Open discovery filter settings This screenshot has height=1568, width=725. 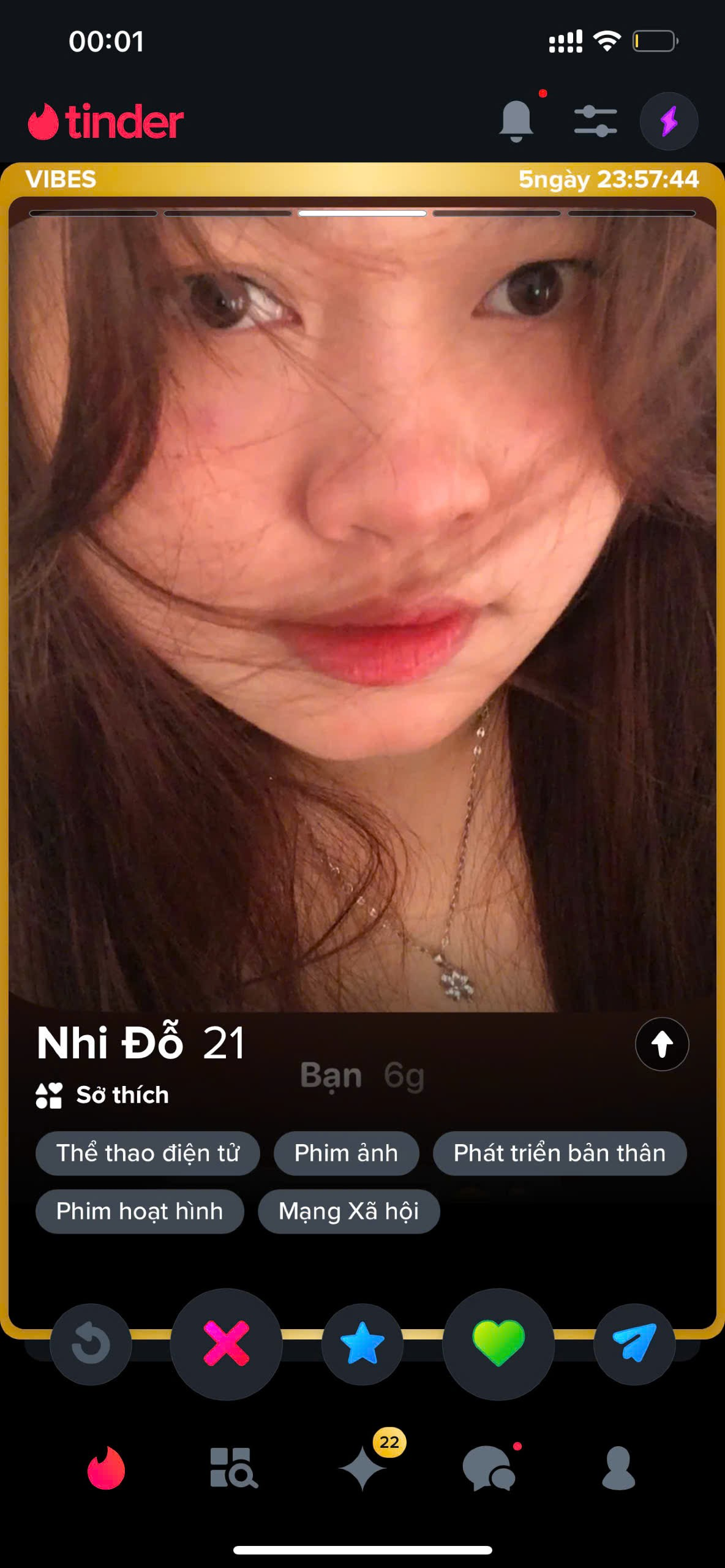click(595, 121)
